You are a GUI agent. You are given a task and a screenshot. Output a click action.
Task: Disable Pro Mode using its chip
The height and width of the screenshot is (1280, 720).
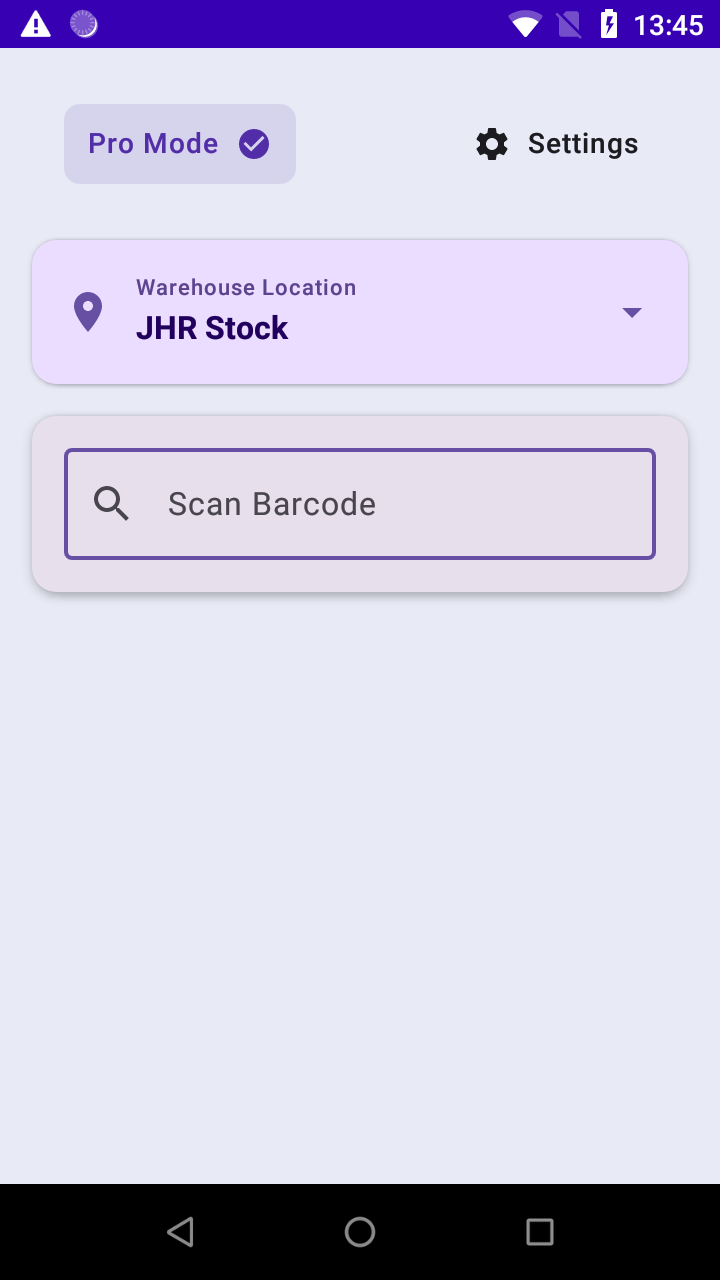click(179, 143)
